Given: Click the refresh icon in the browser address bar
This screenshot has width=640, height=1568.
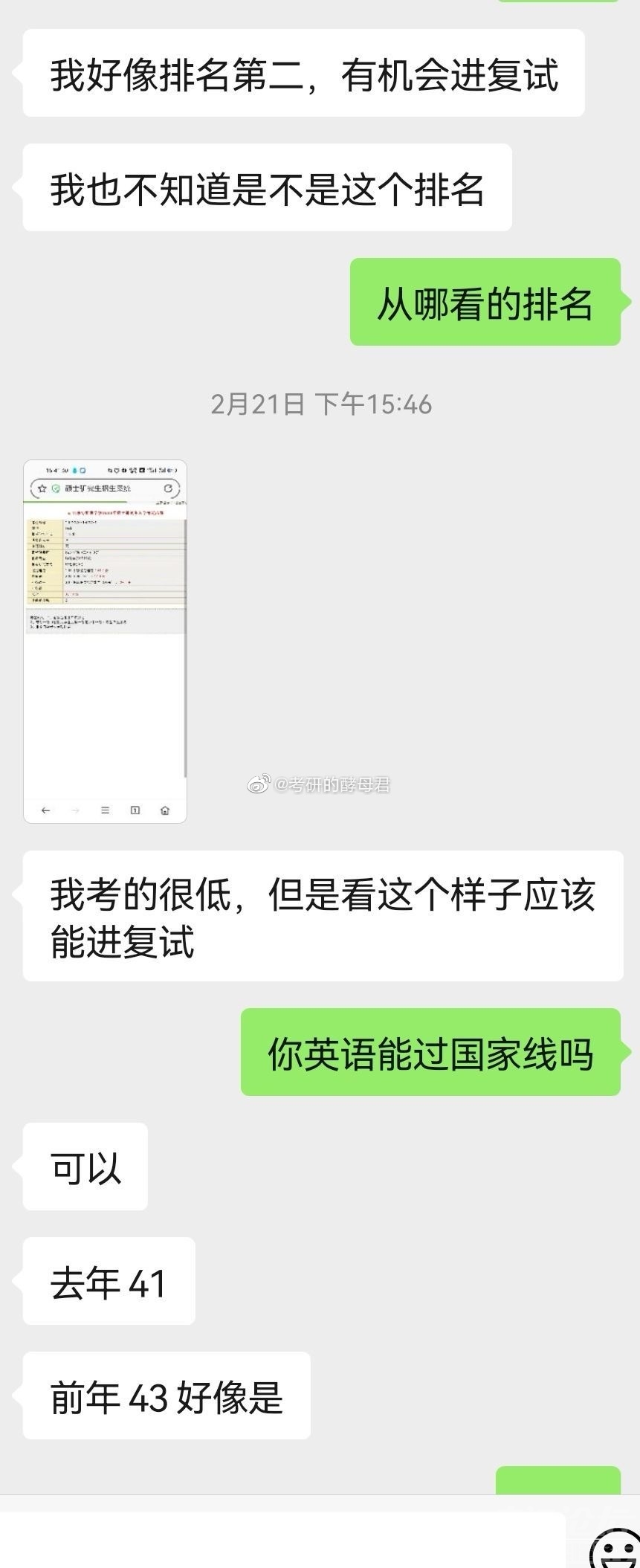Looking at the screenshot, I should [x=169, y=488].
